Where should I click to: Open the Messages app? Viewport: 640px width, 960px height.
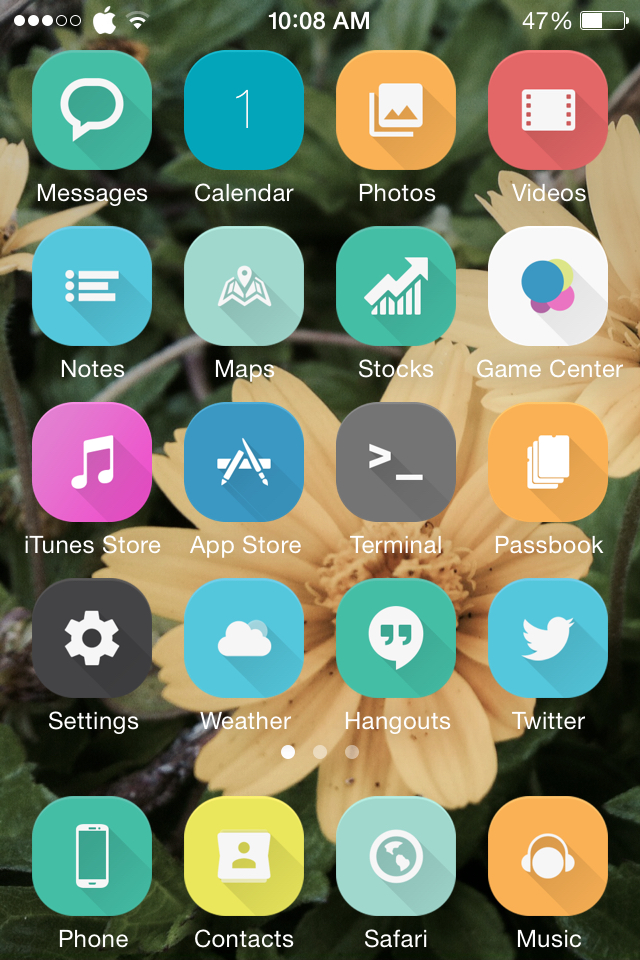92,110
